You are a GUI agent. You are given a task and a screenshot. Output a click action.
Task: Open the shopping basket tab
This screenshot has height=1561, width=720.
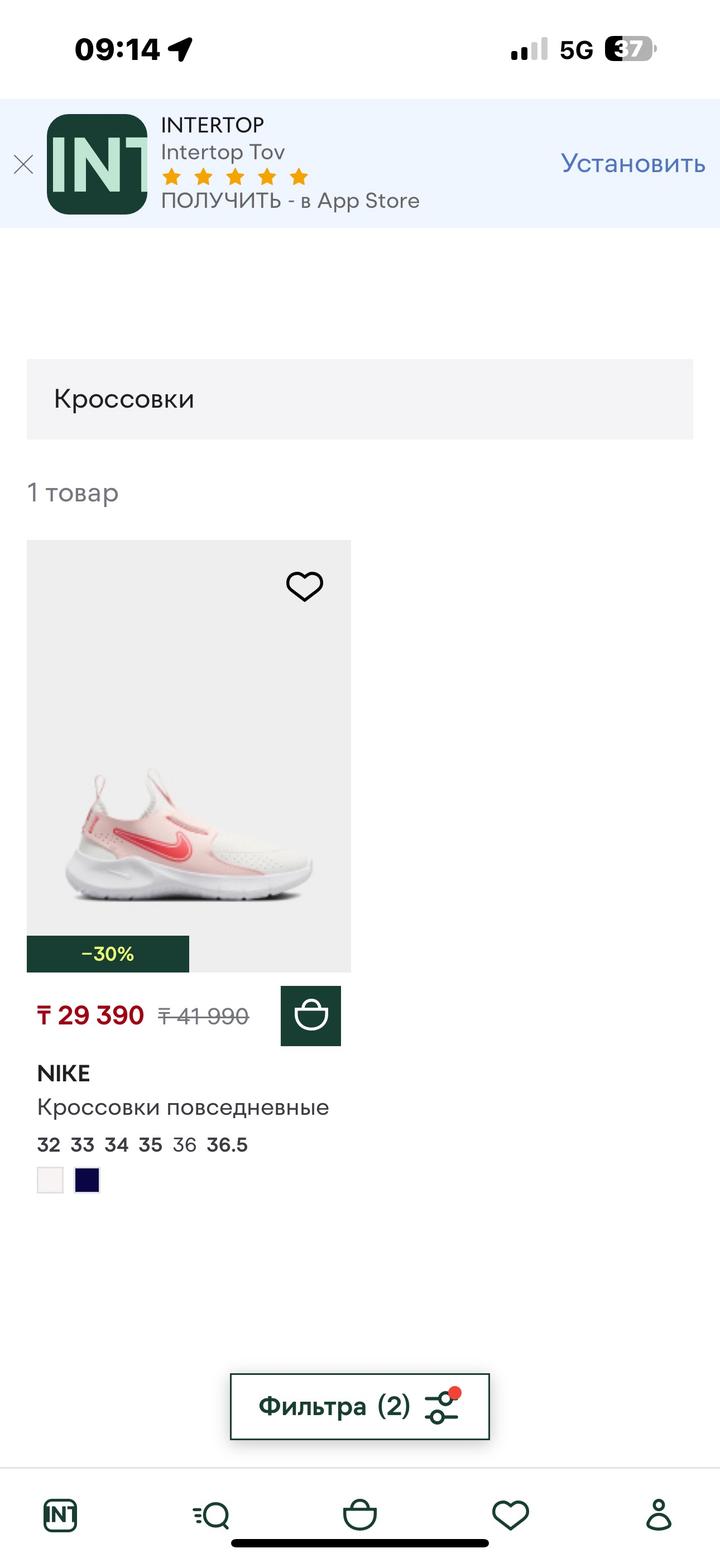tap(360, 1515)
